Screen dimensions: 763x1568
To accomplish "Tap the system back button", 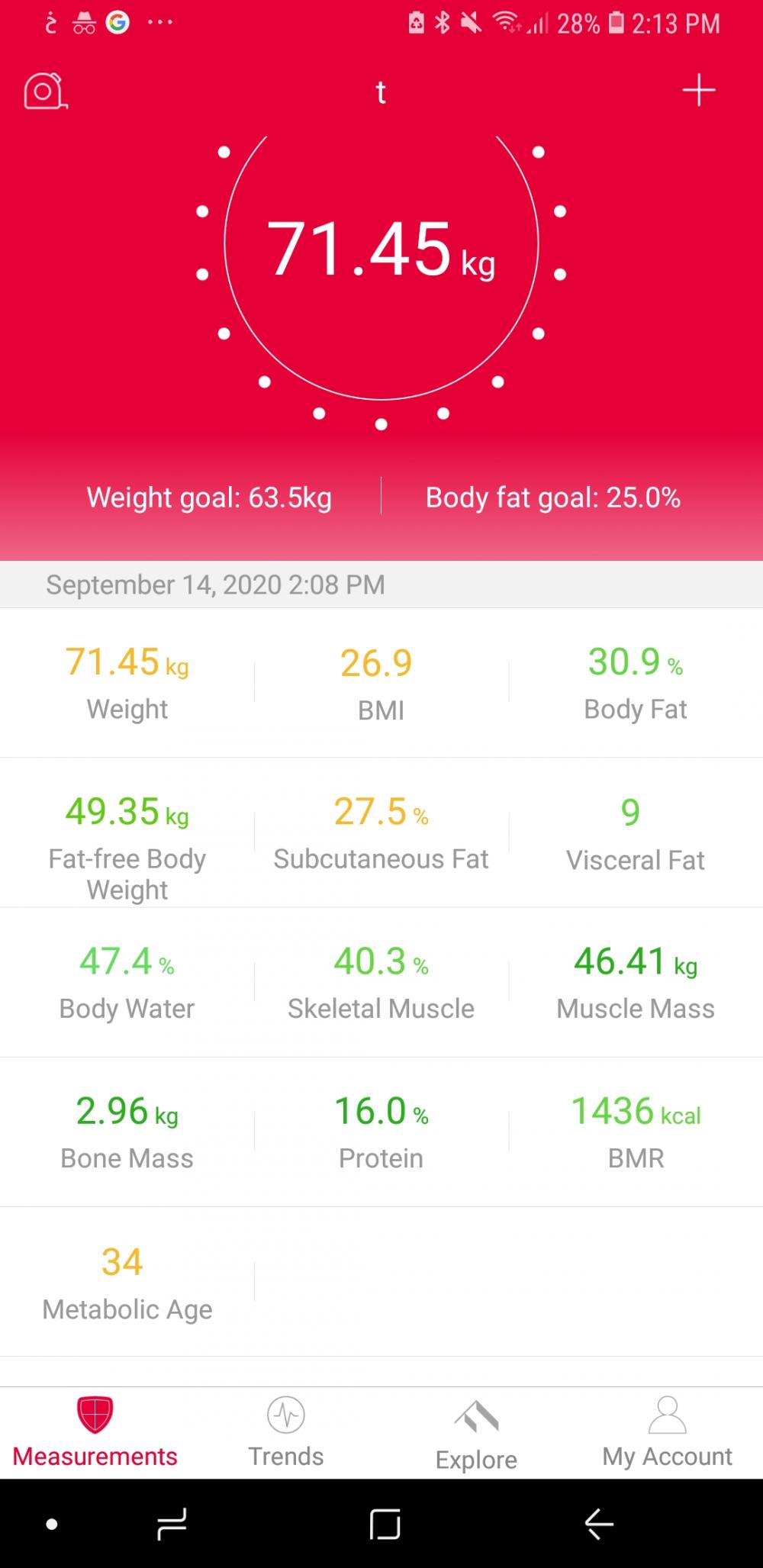I will [599, 1524].
